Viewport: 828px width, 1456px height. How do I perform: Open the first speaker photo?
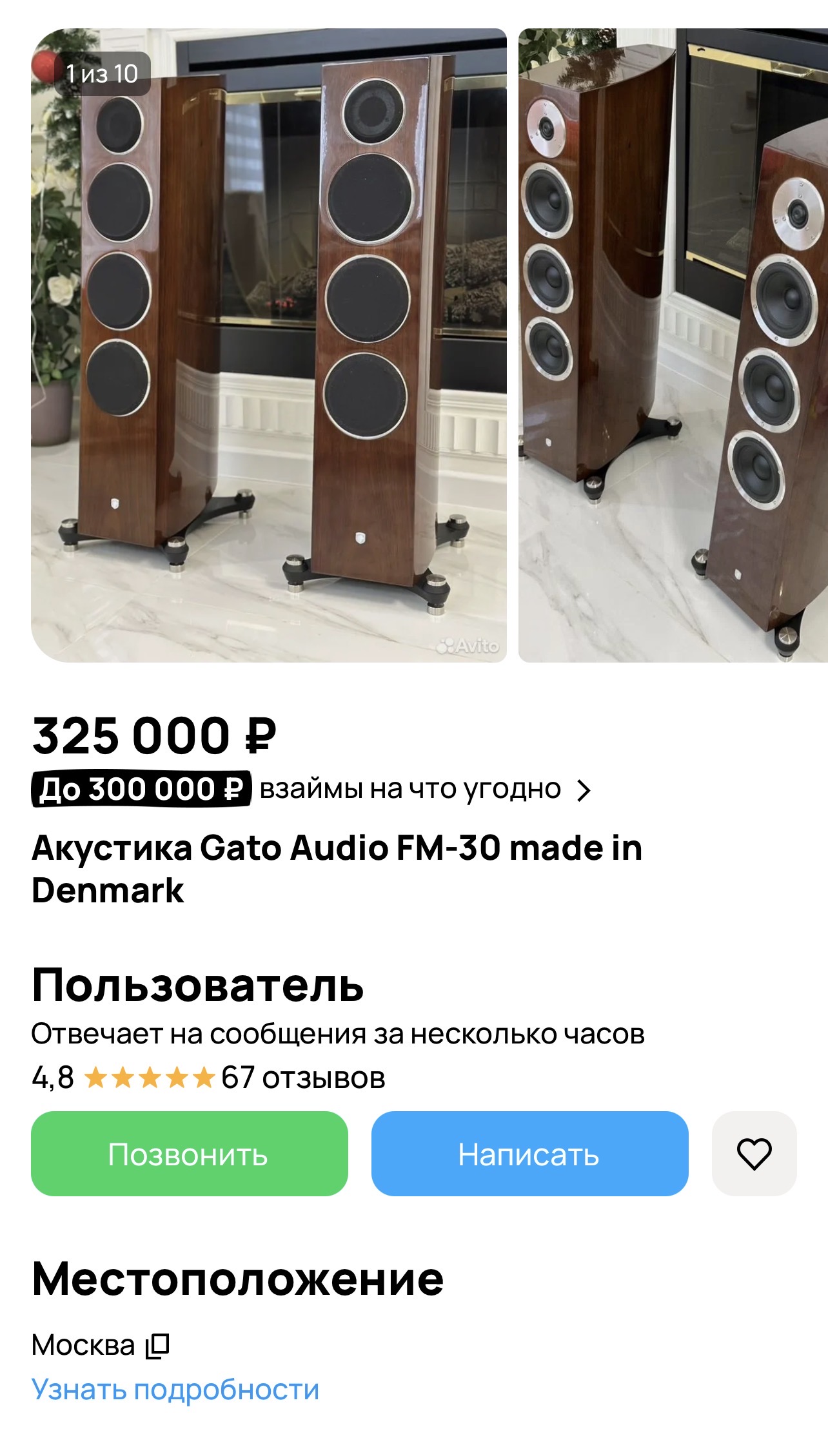(269, 345)
